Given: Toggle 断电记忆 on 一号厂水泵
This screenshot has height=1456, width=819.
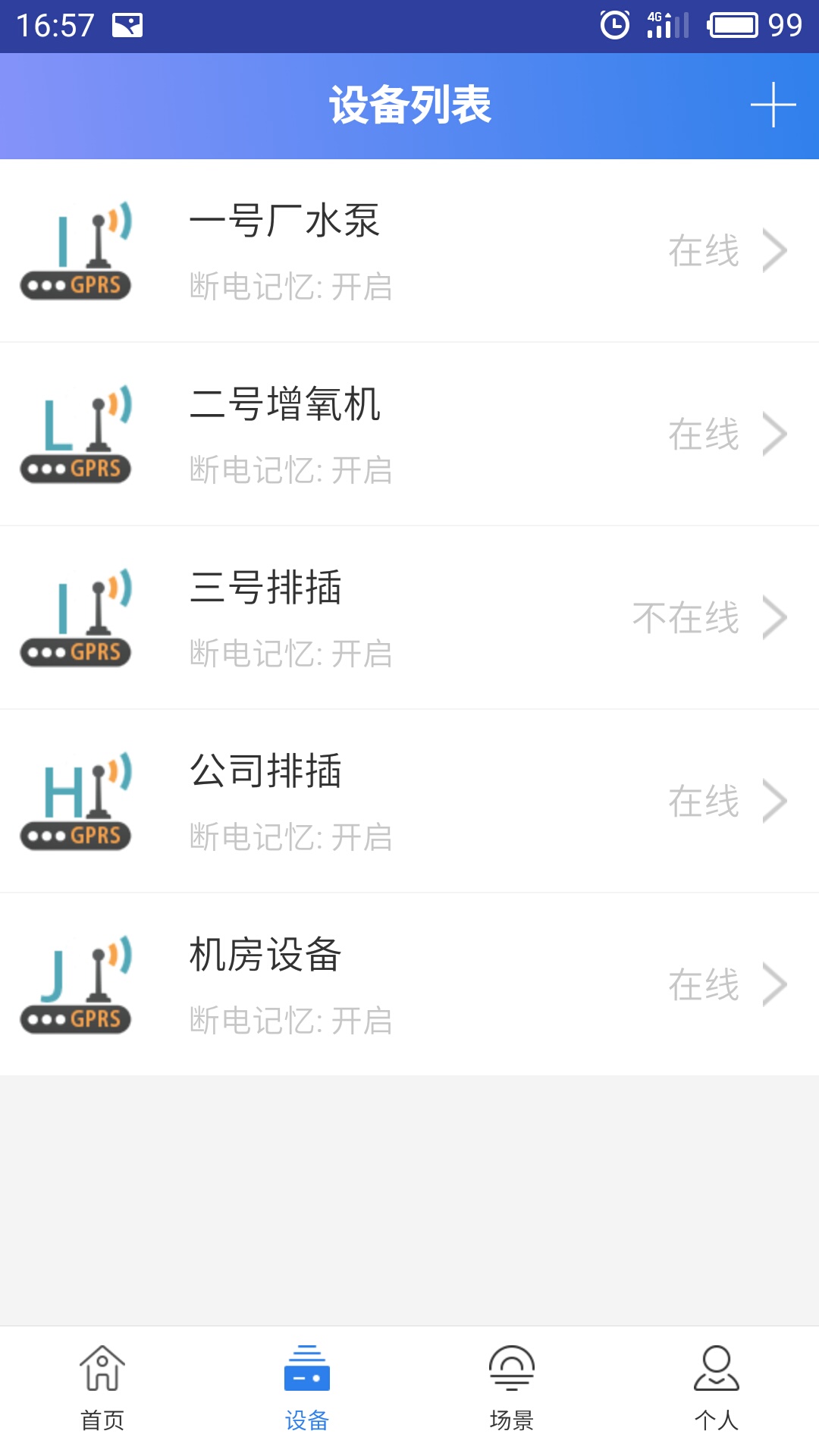Looking at the screenshot, I should coord(290,288).
